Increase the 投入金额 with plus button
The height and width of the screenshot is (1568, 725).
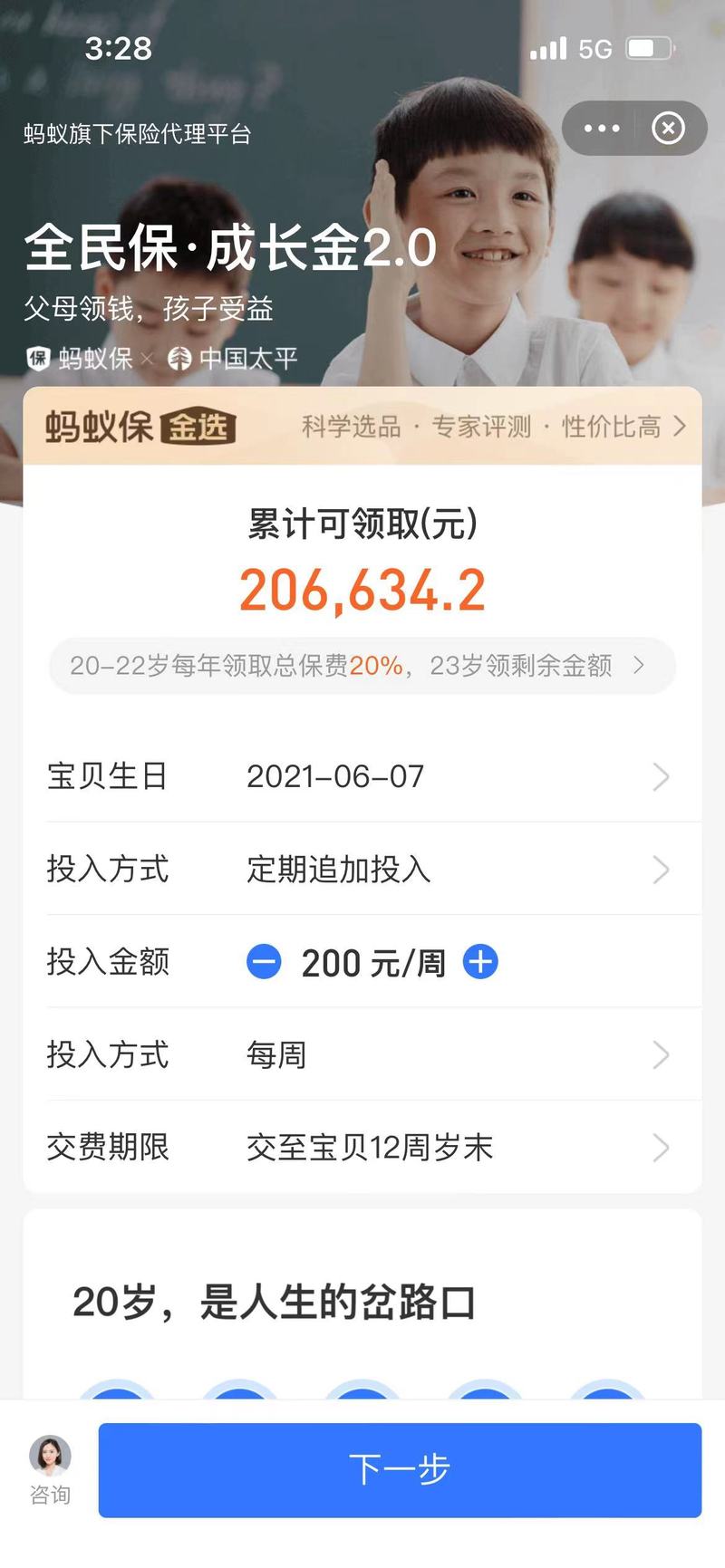[480, 962]
